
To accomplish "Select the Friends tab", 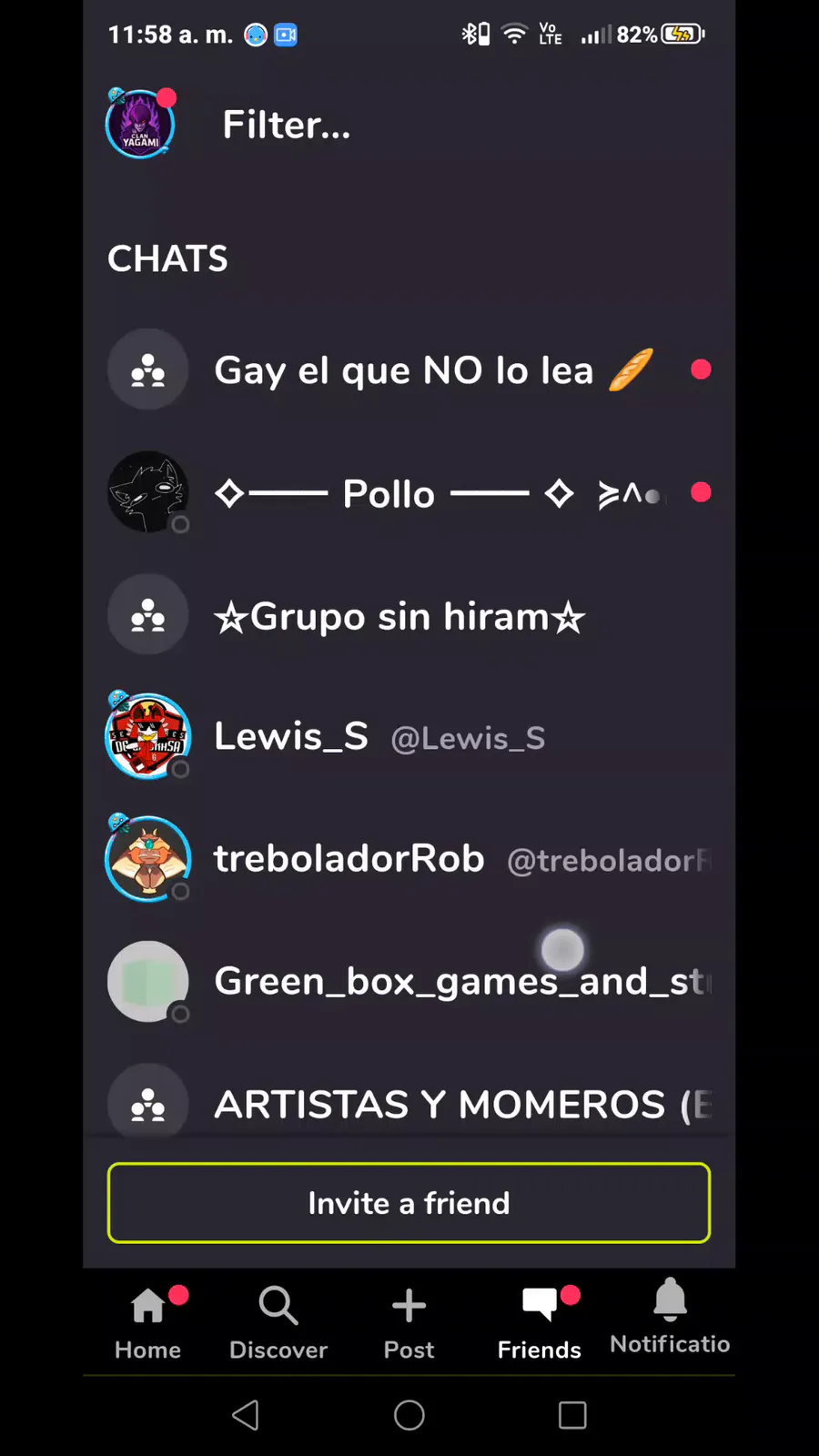I will click(x=540, y=1322).
